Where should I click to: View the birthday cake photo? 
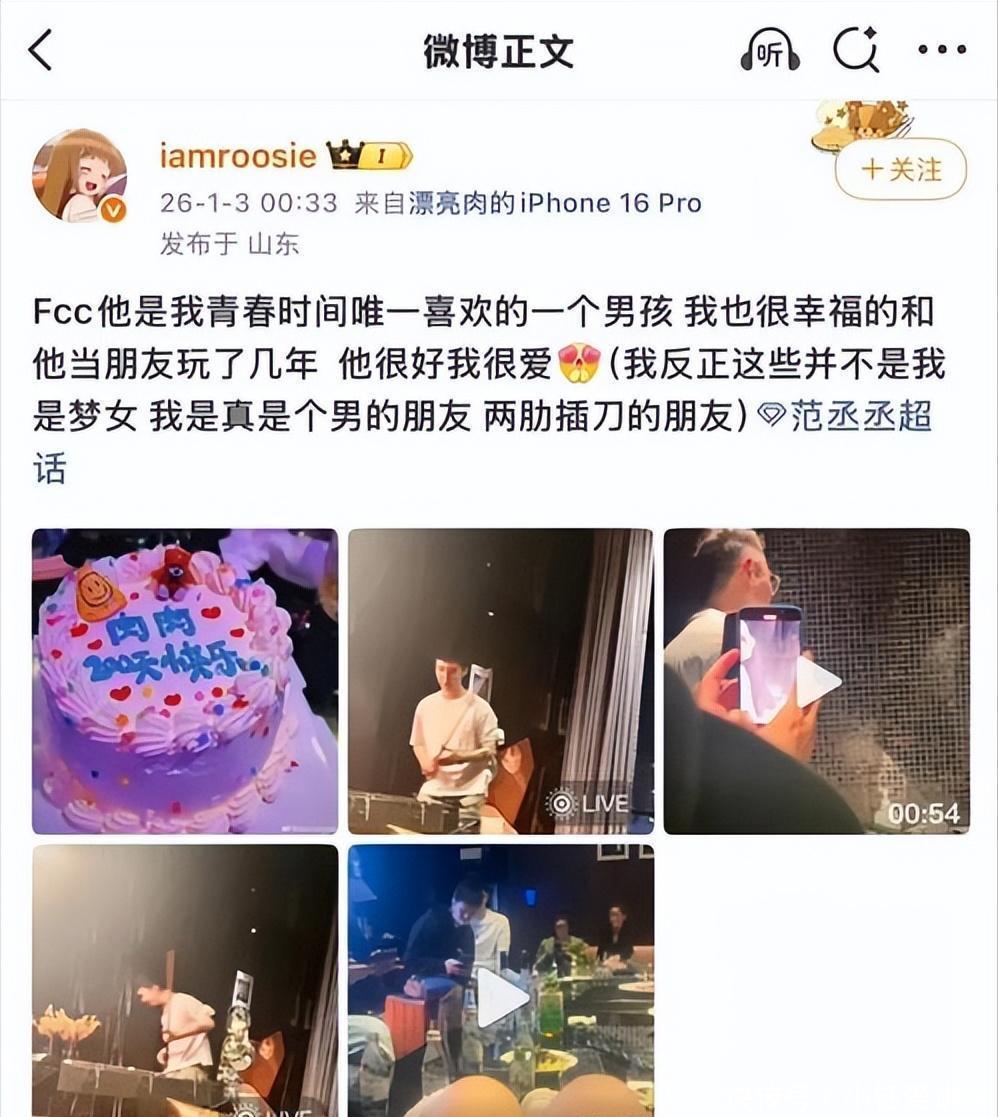[x=185, y=681]
